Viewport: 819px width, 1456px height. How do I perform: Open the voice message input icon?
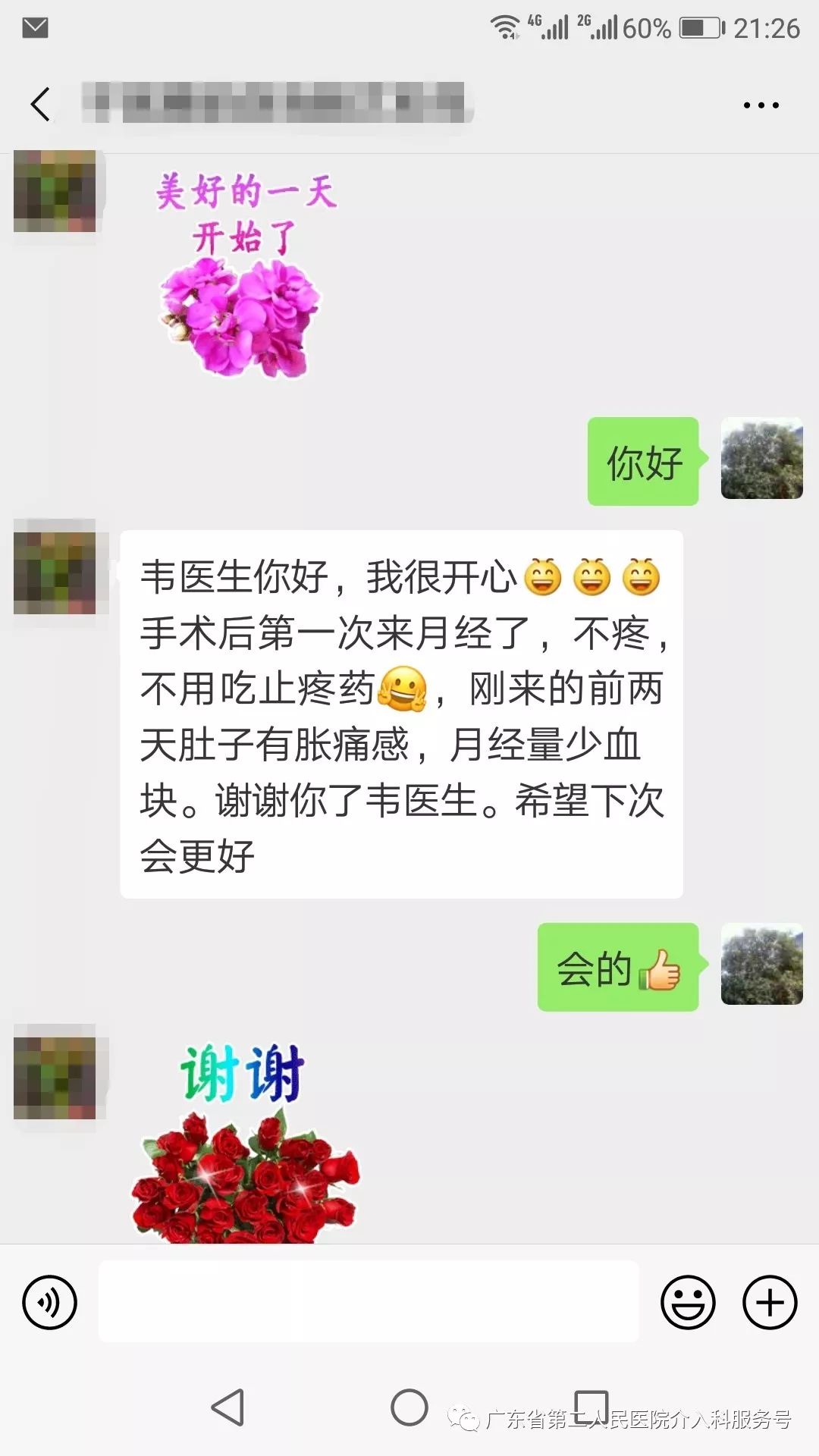(49, 1302)
